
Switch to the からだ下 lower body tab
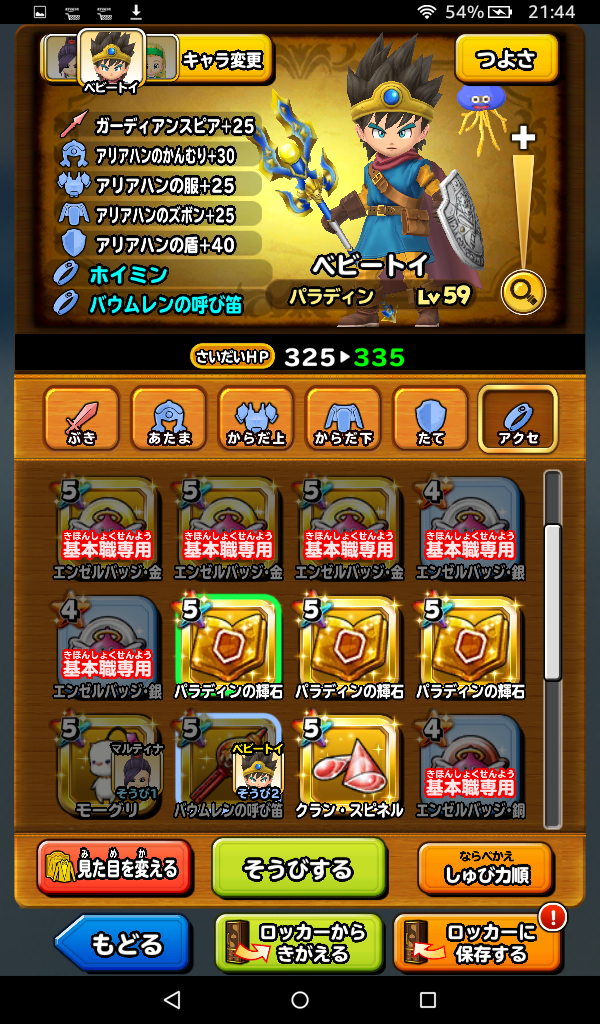pos(343,419)
